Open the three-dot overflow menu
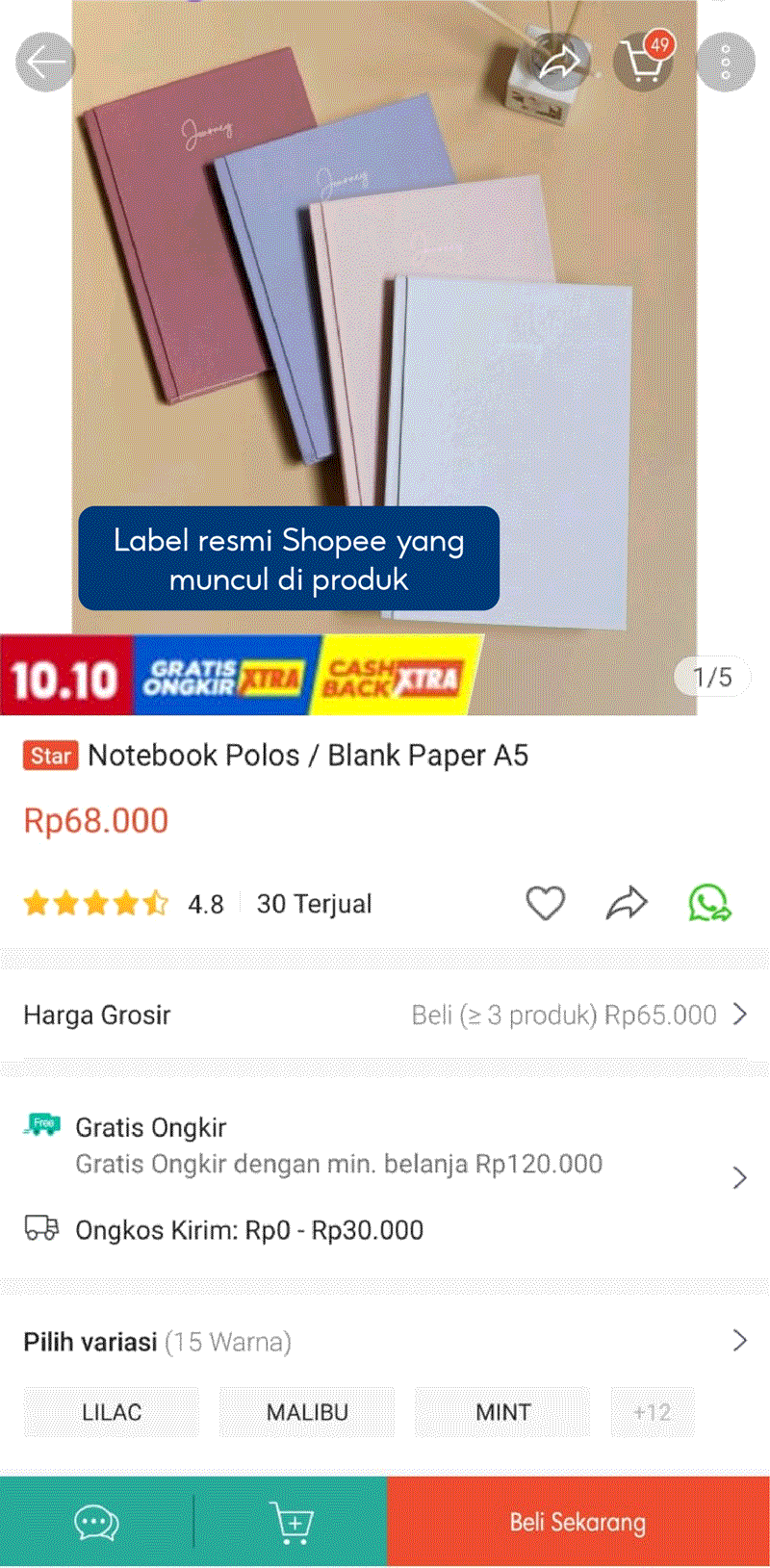This screenshot has height=1568, width=770. (x=726, y=63)
